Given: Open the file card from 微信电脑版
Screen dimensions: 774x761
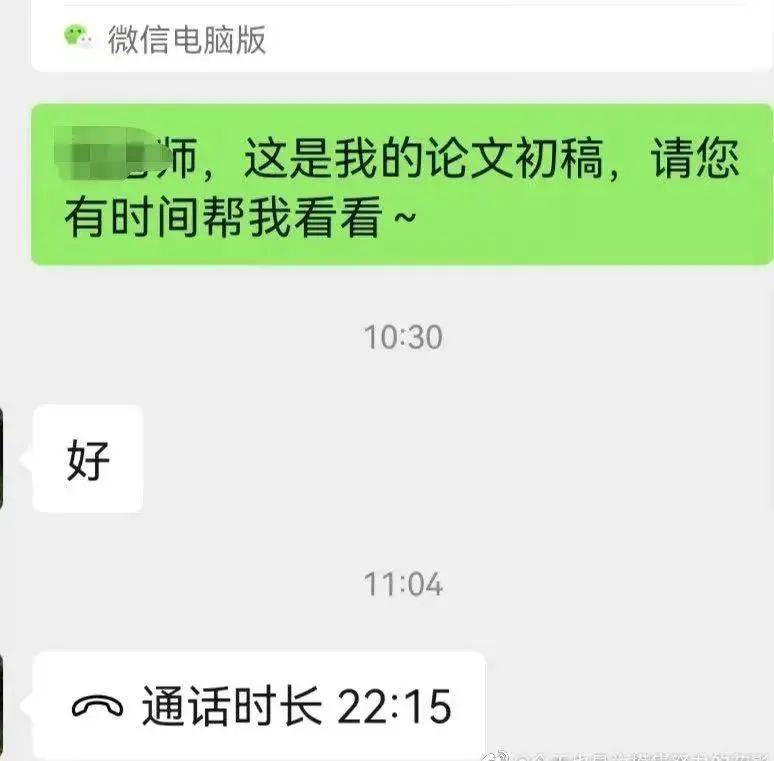Looking at the screenshot, I should pyautogui.click(x=400, y=36).
